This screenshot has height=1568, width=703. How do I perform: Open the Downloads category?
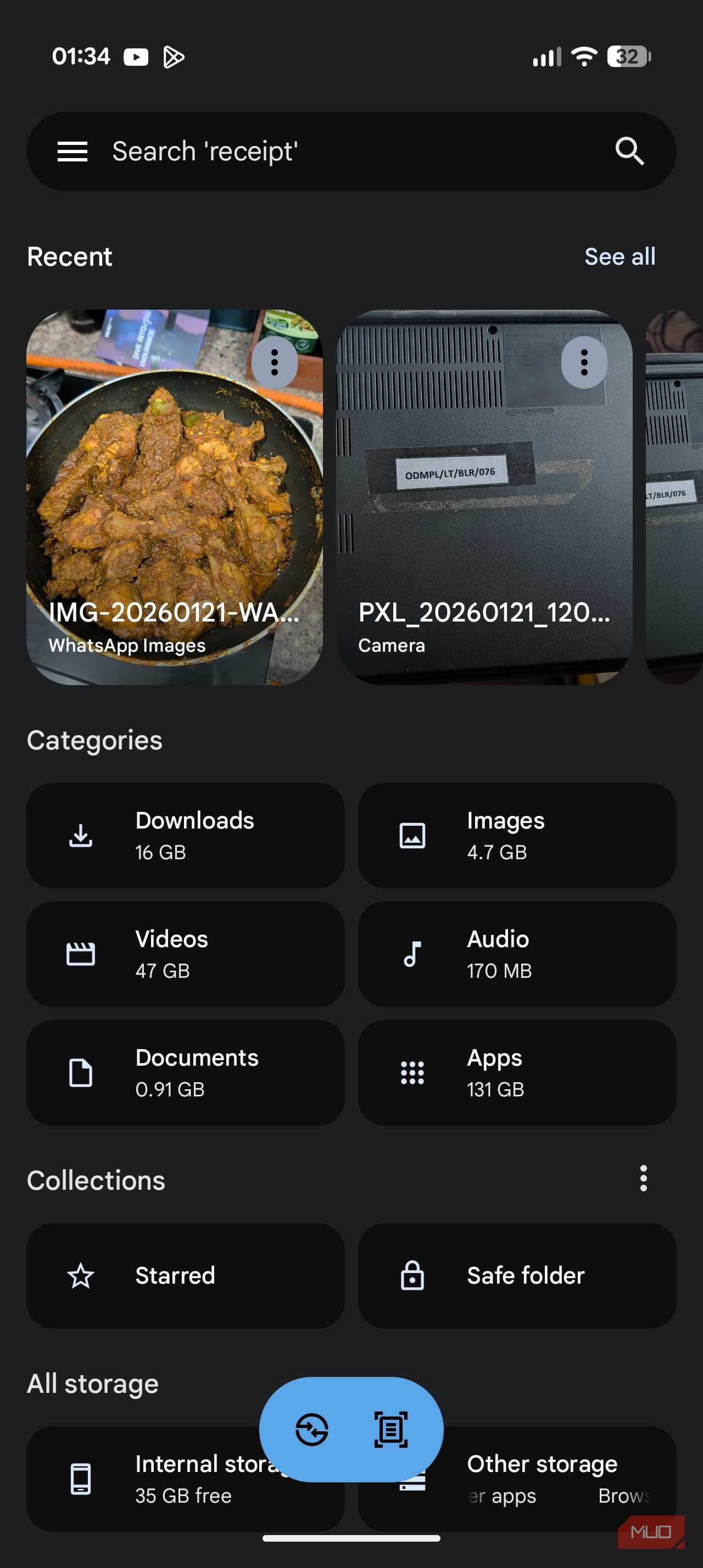click(185, 835)
